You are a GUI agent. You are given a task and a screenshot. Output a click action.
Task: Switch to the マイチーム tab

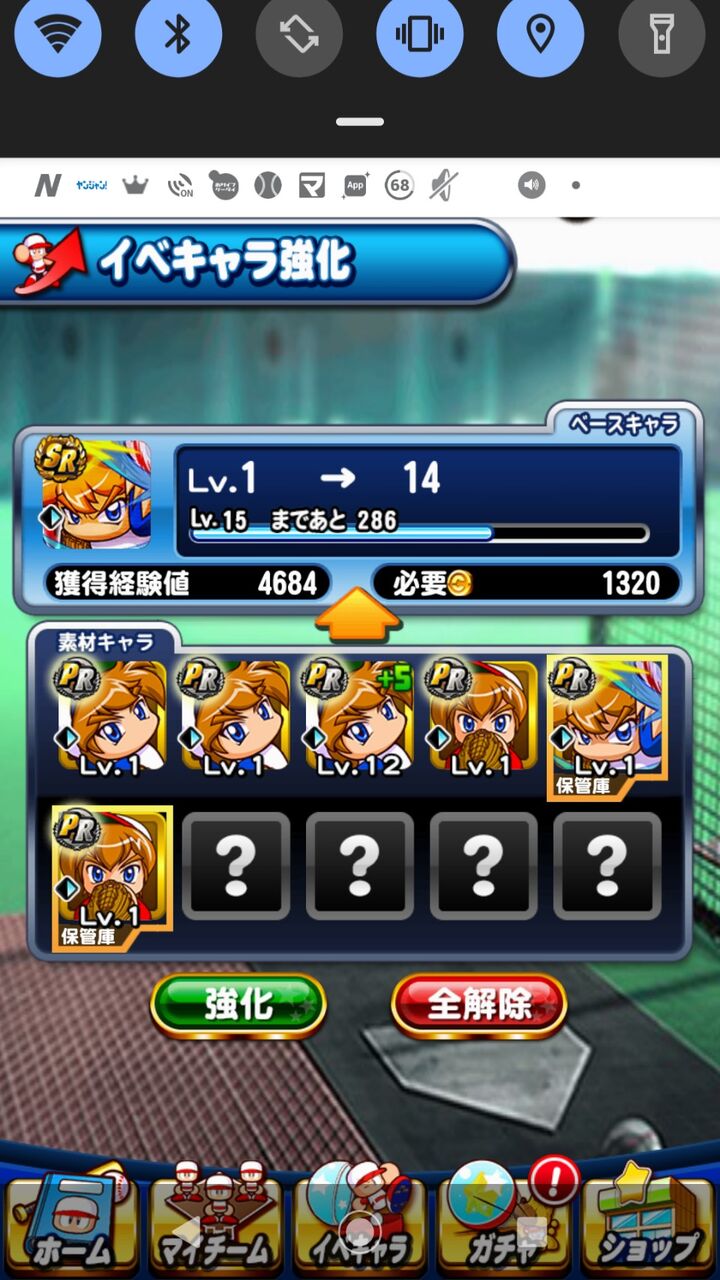pos(216,1222)
